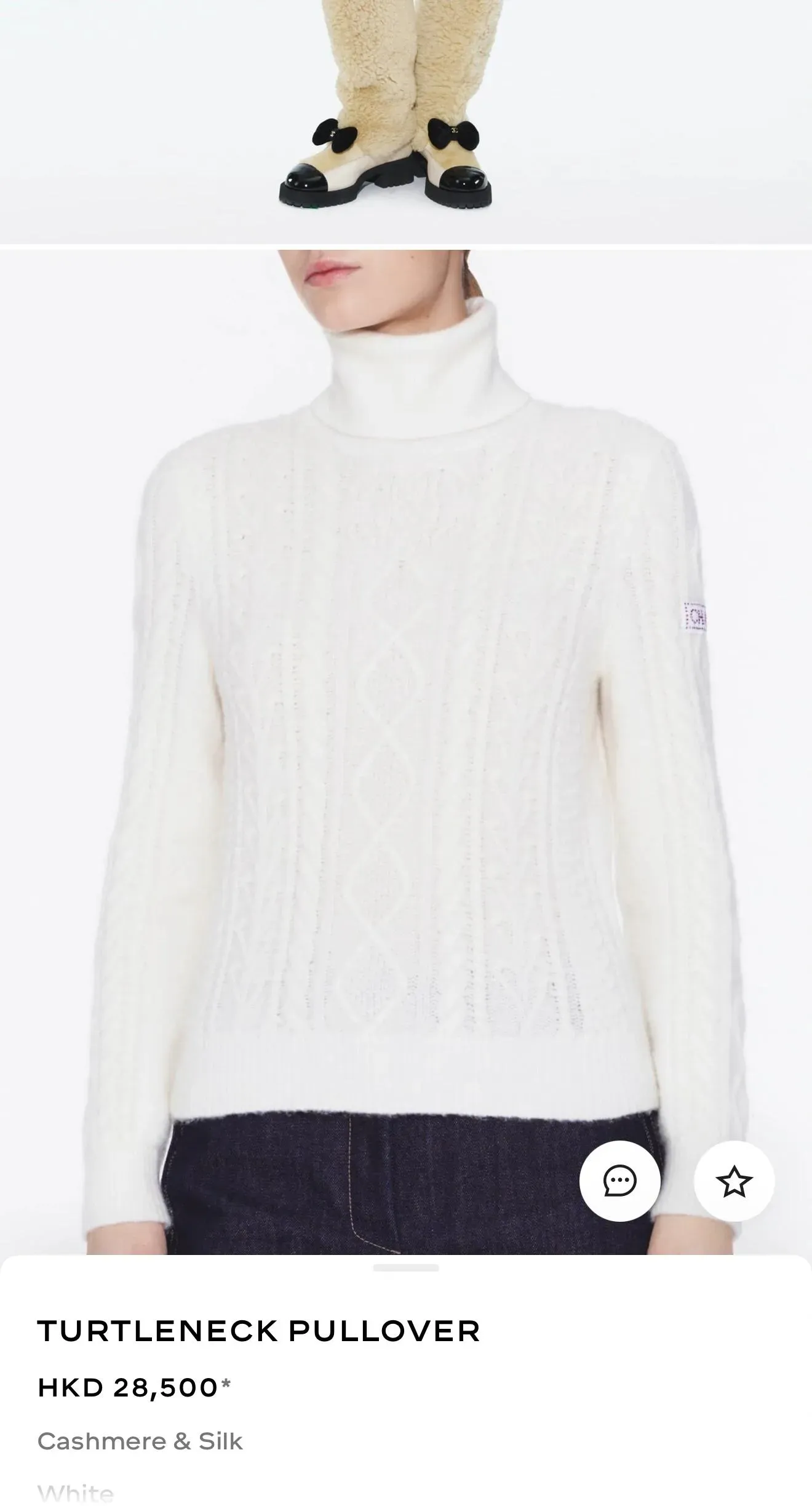Open the chat with an advisor
Viewport: 812px width, 1506px height.
point(619,1181)
